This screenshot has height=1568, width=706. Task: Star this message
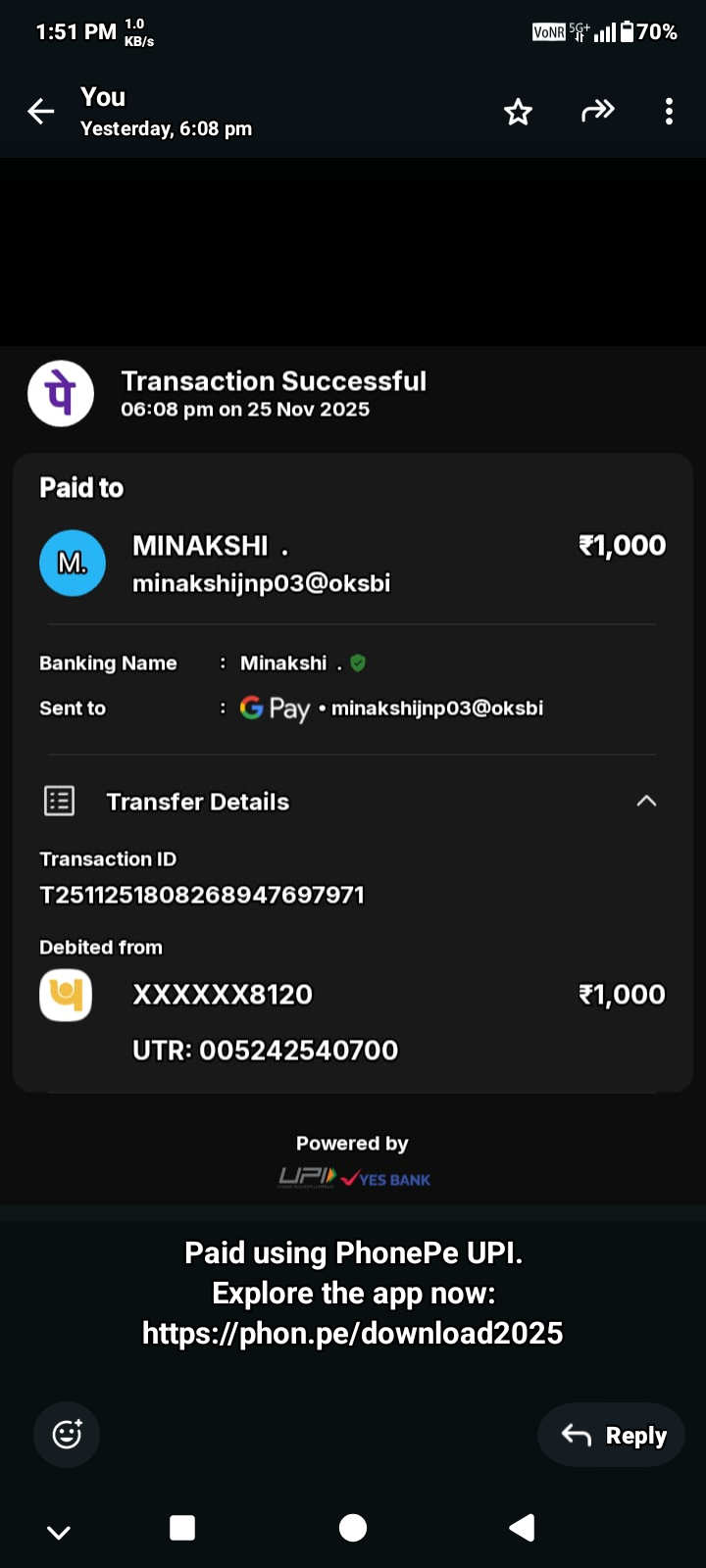click(518, 112)
